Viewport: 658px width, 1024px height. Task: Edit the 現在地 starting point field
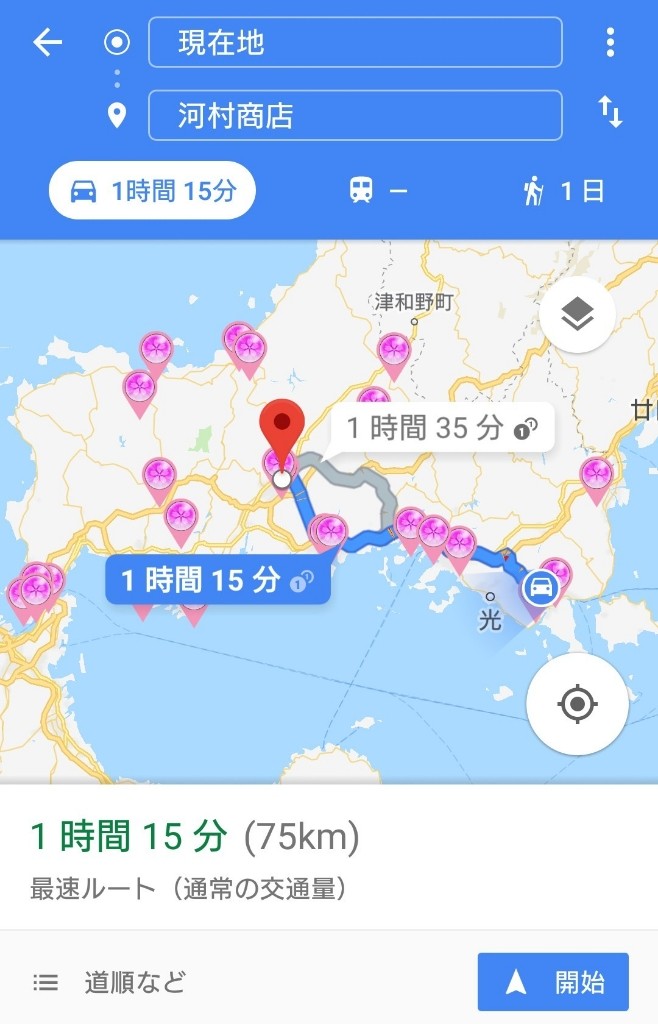click(355, 43)
